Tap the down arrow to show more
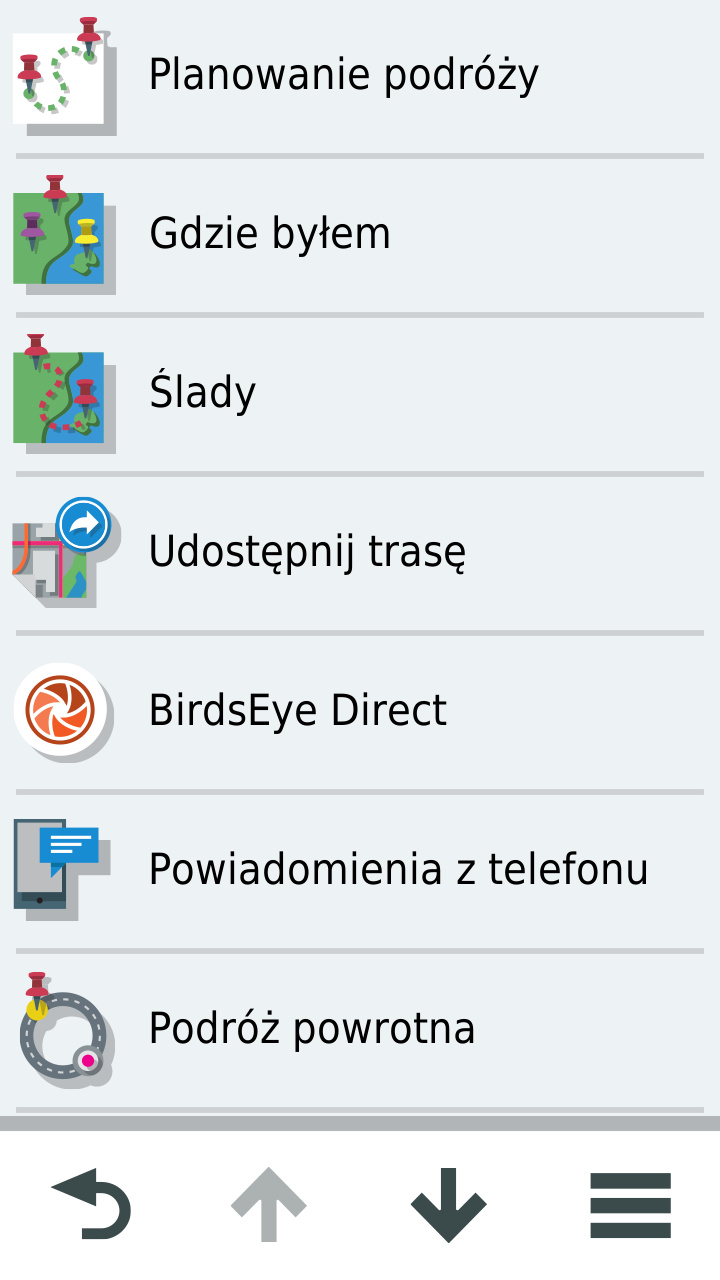This screenshot has width=720, height=1280. 449,1204
